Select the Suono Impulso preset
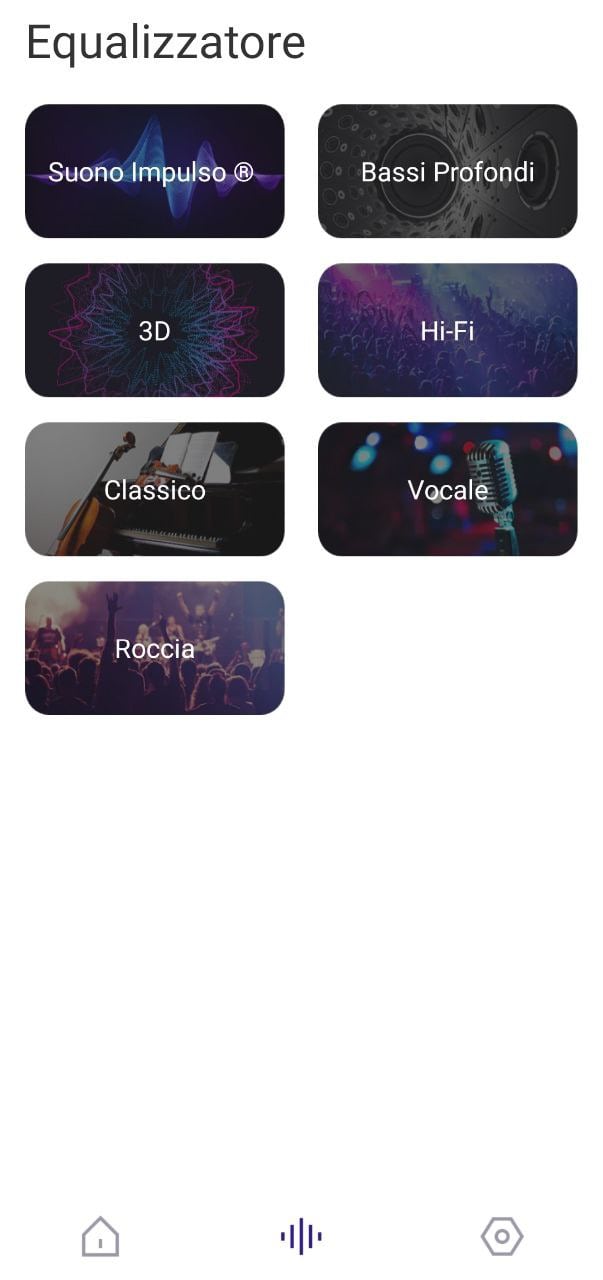Viewport: 603px width, 1280px height. pos(155,171)
